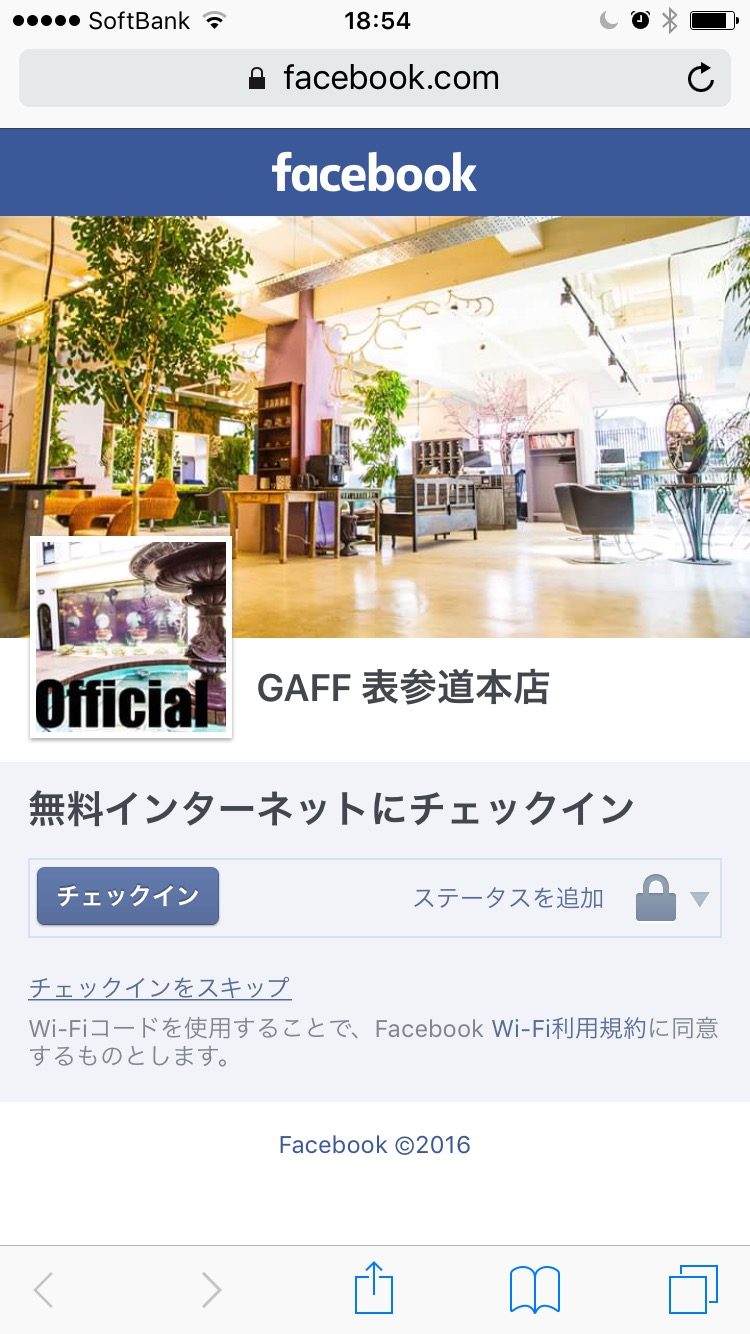Reload the page in Safari
The height and width of the screenshot is (1334, 750).
(701, 78)
